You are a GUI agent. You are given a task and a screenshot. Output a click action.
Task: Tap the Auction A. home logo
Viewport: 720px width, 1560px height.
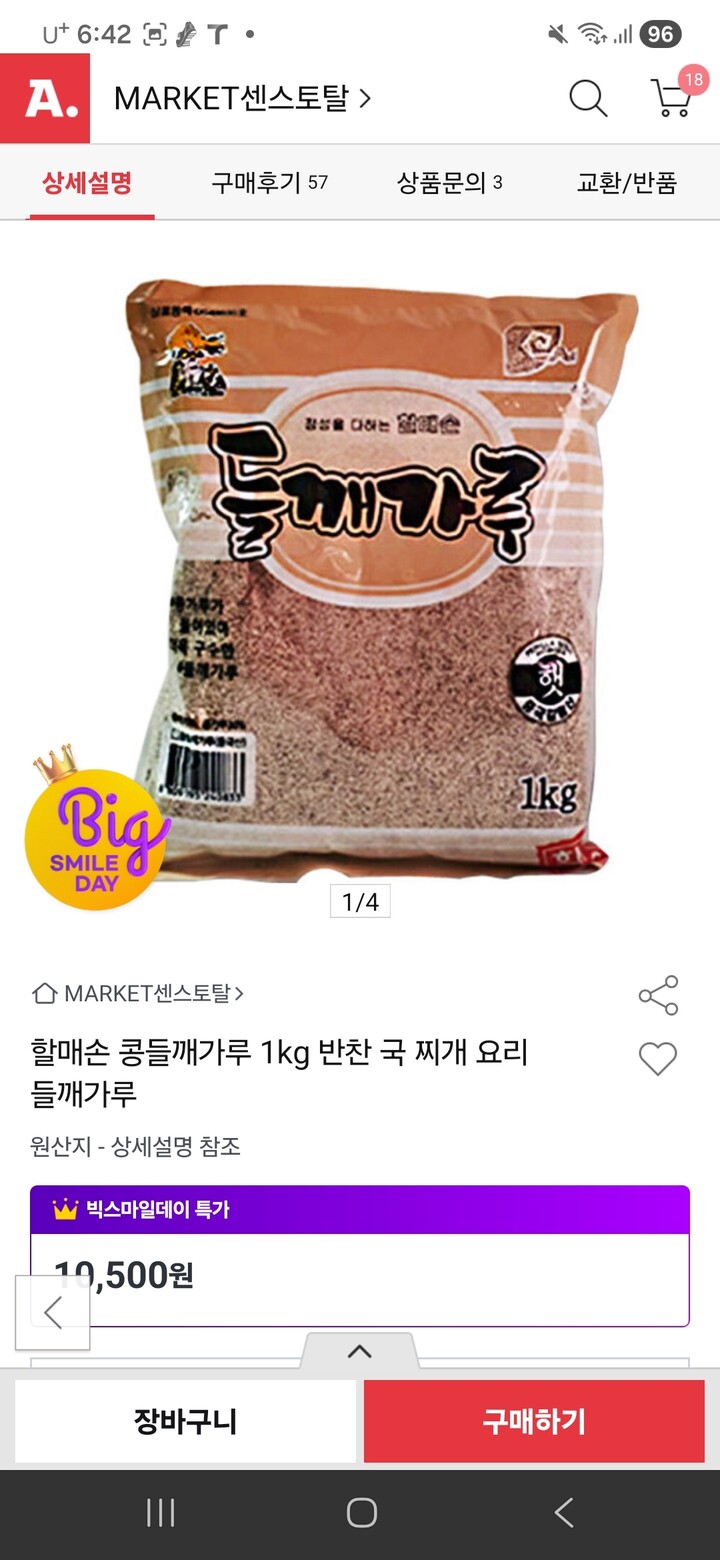[45, 98]
